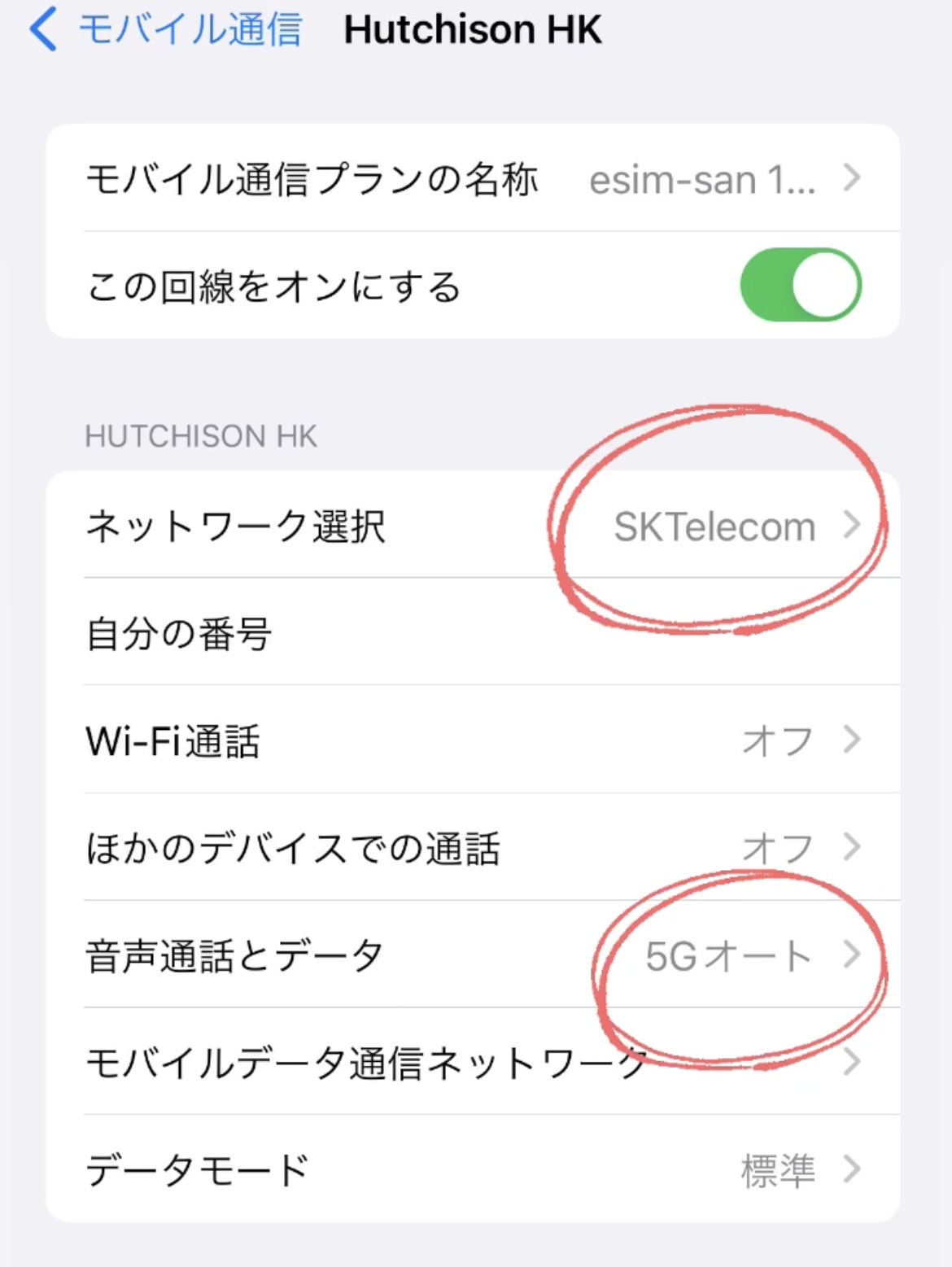Viewport: 952px width, 1267px height.
Task: Open データモード set to 標準
Action: [472, 1169]
